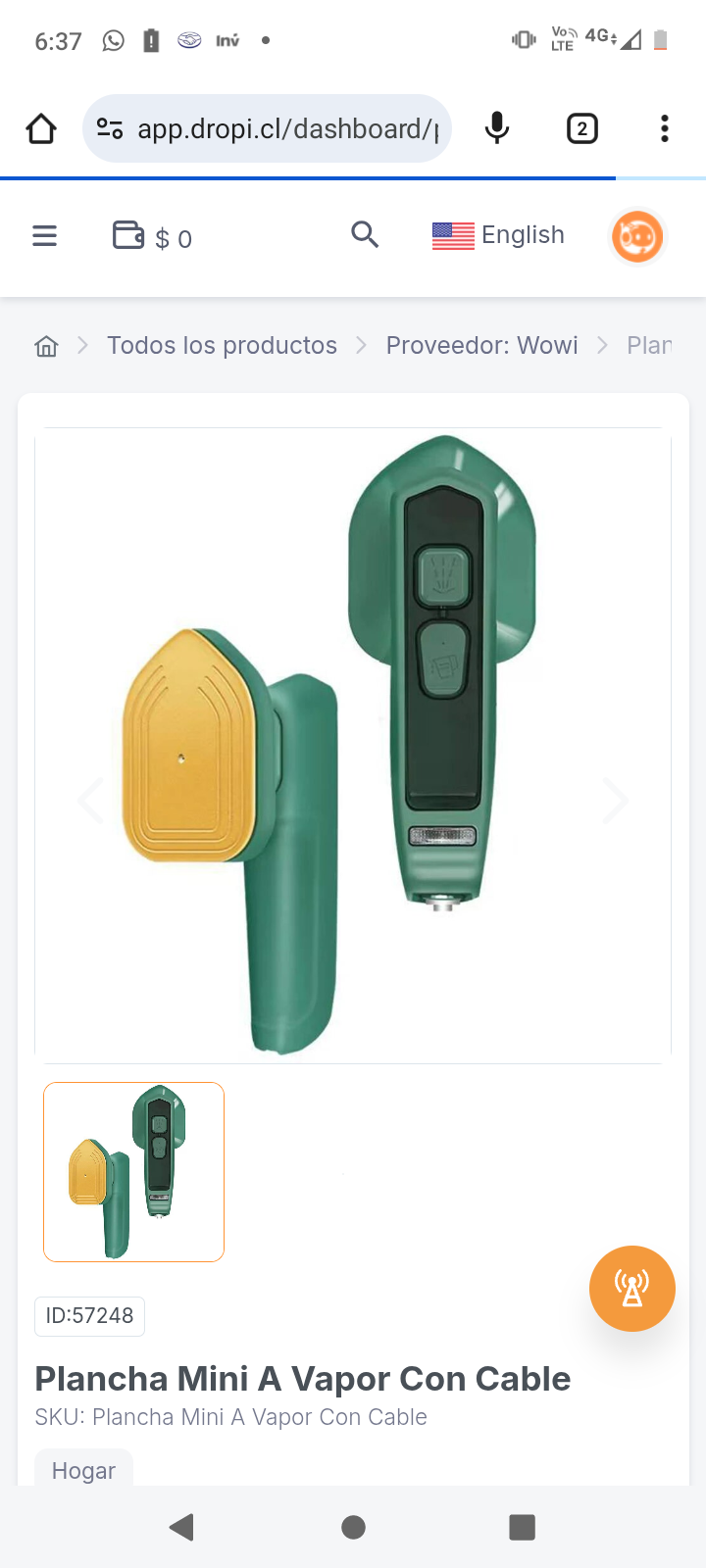This screenshot has width=706, height=1568.
Task: Show the next product image
Action: pyautogui.click(x=615, y=801)
